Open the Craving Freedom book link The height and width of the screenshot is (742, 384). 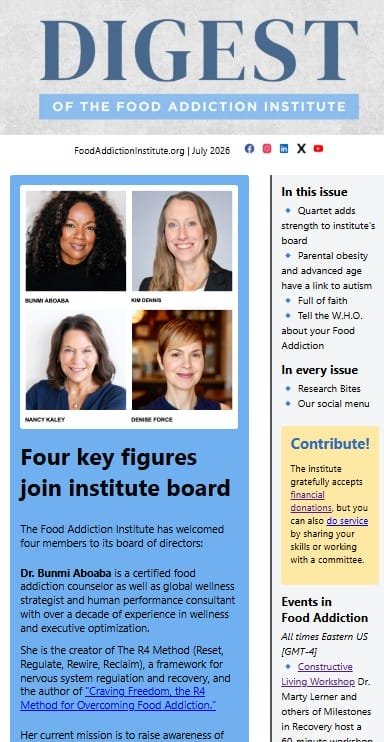tap(118, 698)
